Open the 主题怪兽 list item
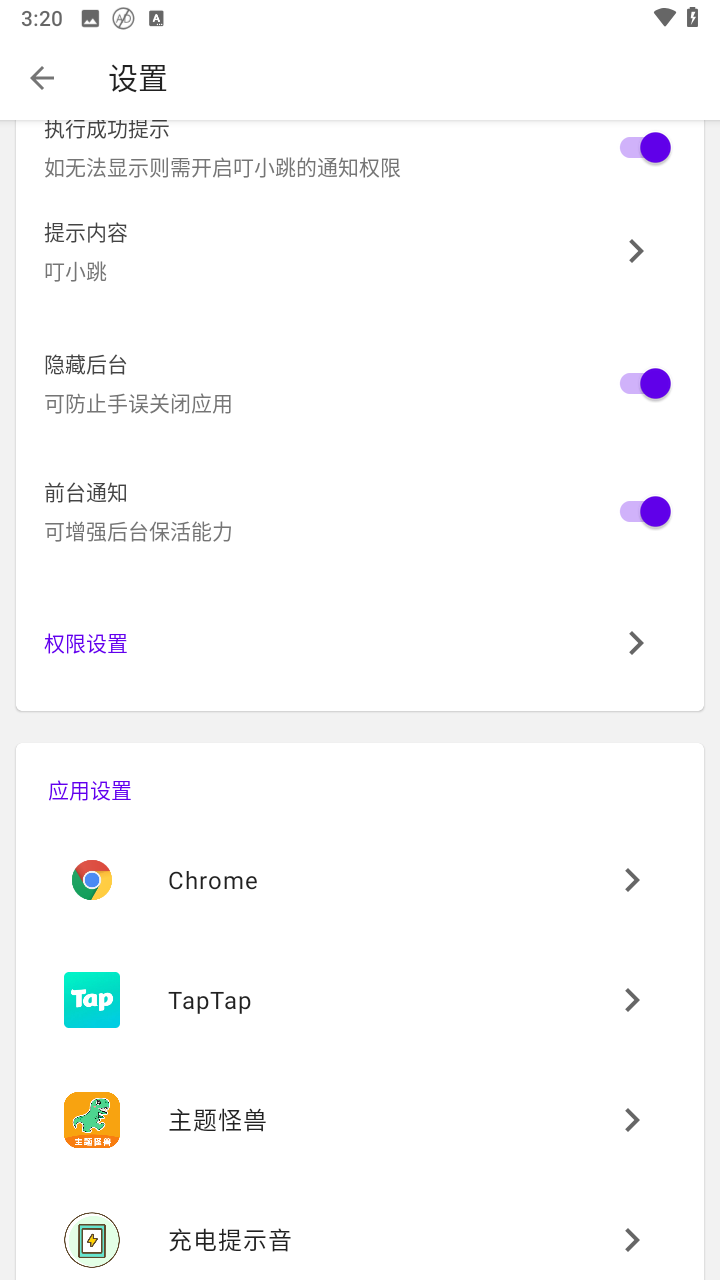The width and height of the screenshot is (720, 1280). [218, 1120]
